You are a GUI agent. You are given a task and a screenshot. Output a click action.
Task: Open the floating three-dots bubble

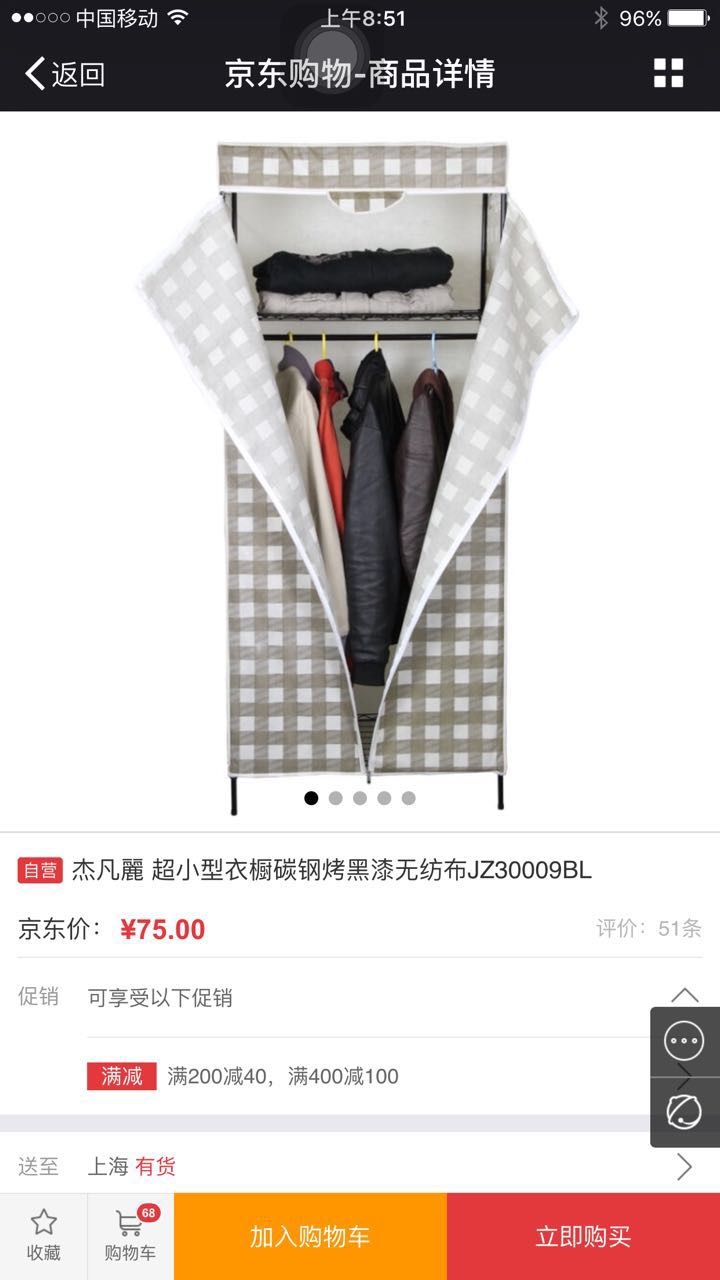685,1041
